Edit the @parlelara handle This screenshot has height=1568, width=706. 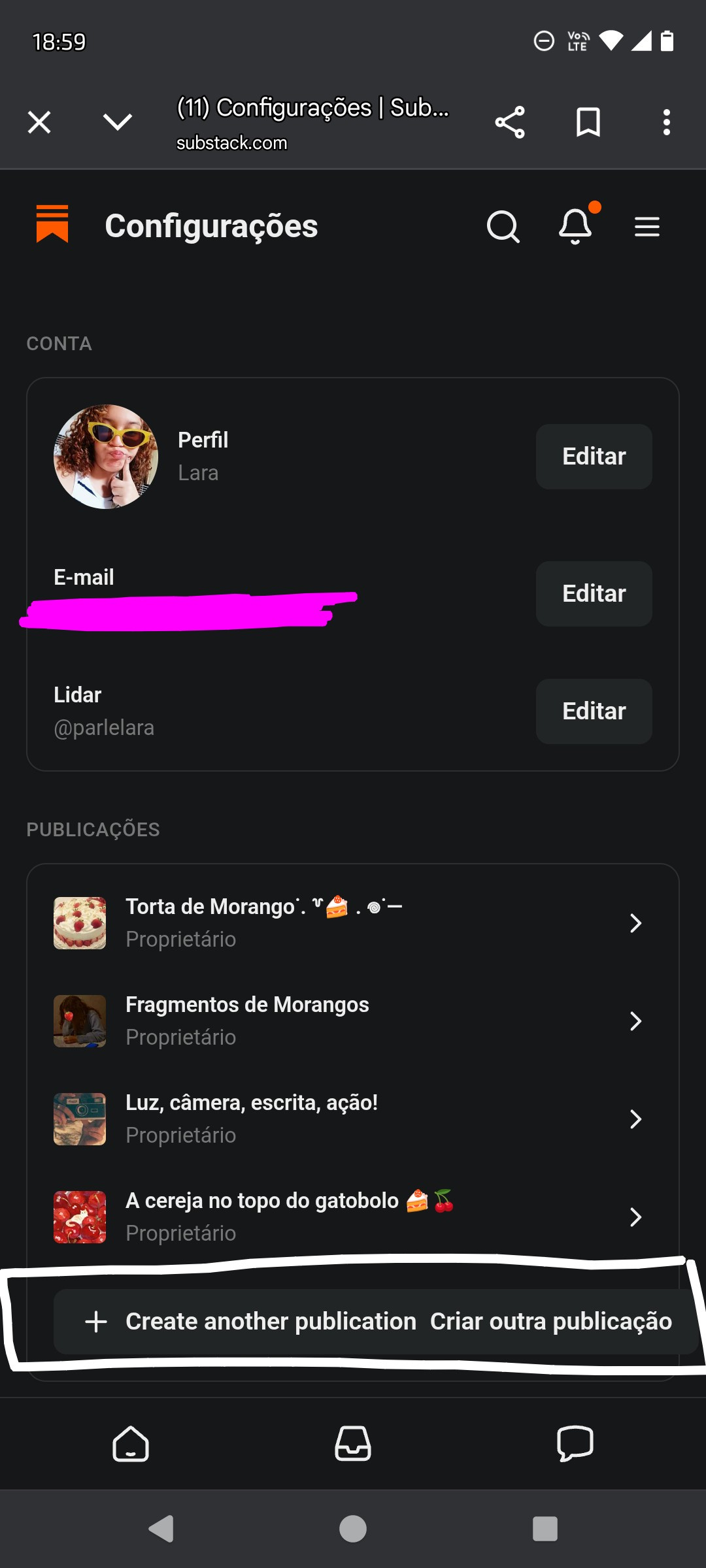tap(594, 711)
